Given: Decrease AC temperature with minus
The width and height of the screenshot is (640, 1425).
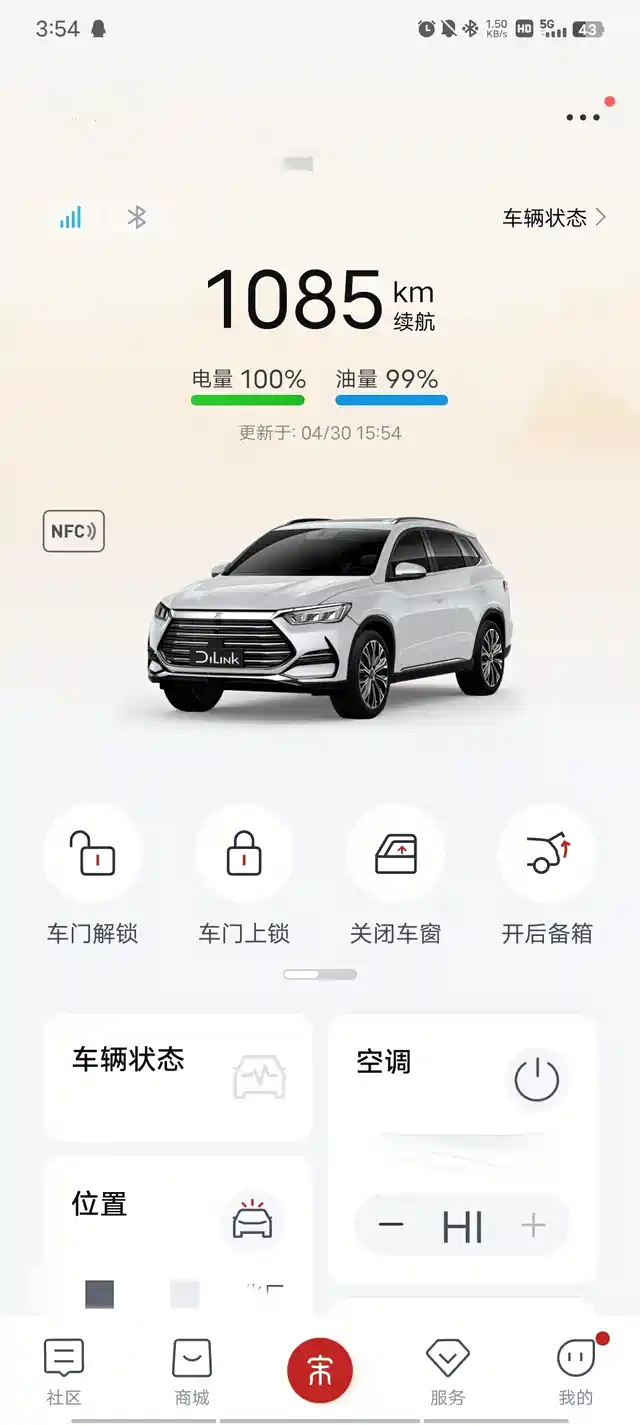Looking at the screenshot, I should coord(391,1225).
